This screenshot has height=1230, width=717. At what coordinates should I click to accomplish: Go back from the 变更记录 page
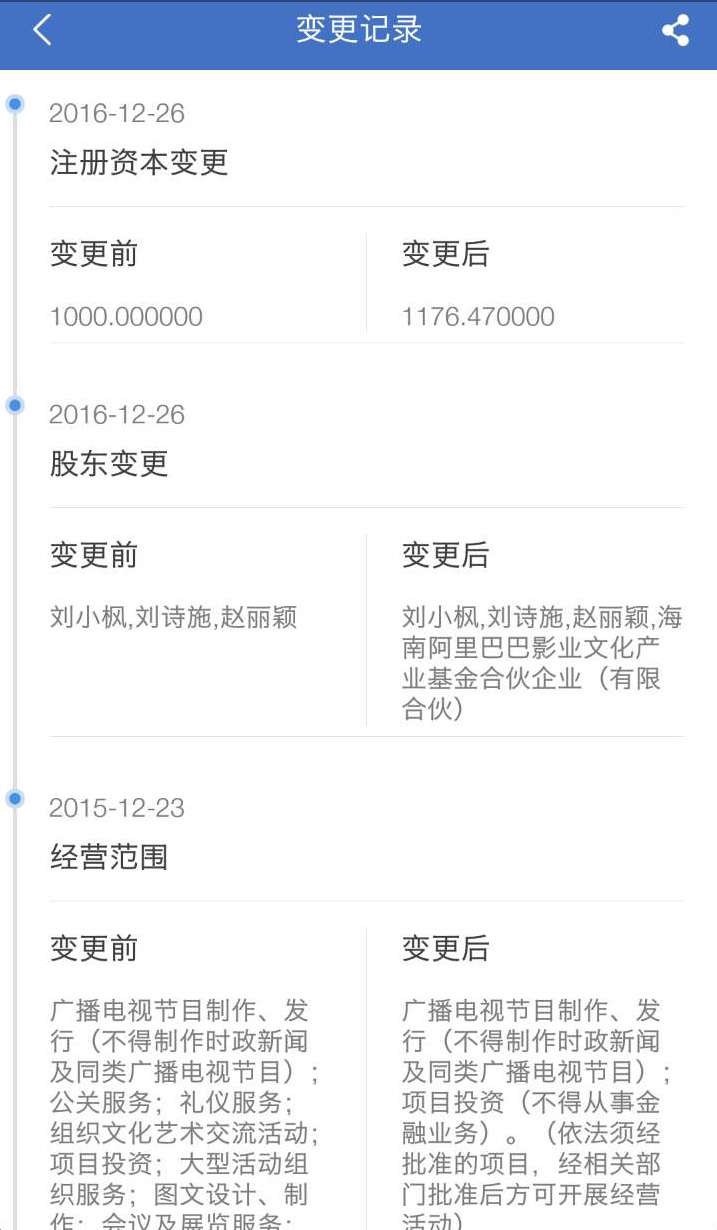click(x=42, y=30)
